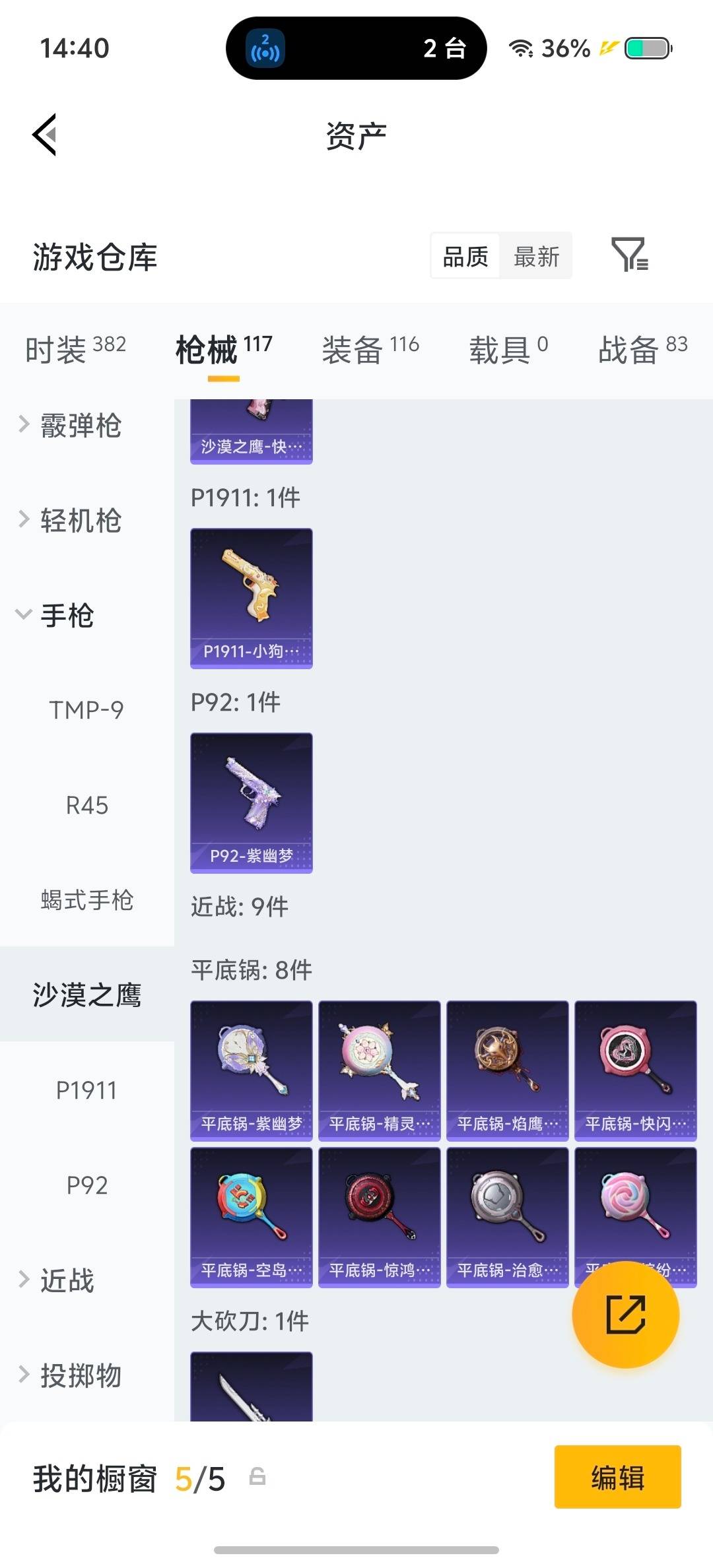This screenshot has height=1568, width=713.
Task: Tap the Wi-Fi icon in the status bar
Action: (522, 48)
